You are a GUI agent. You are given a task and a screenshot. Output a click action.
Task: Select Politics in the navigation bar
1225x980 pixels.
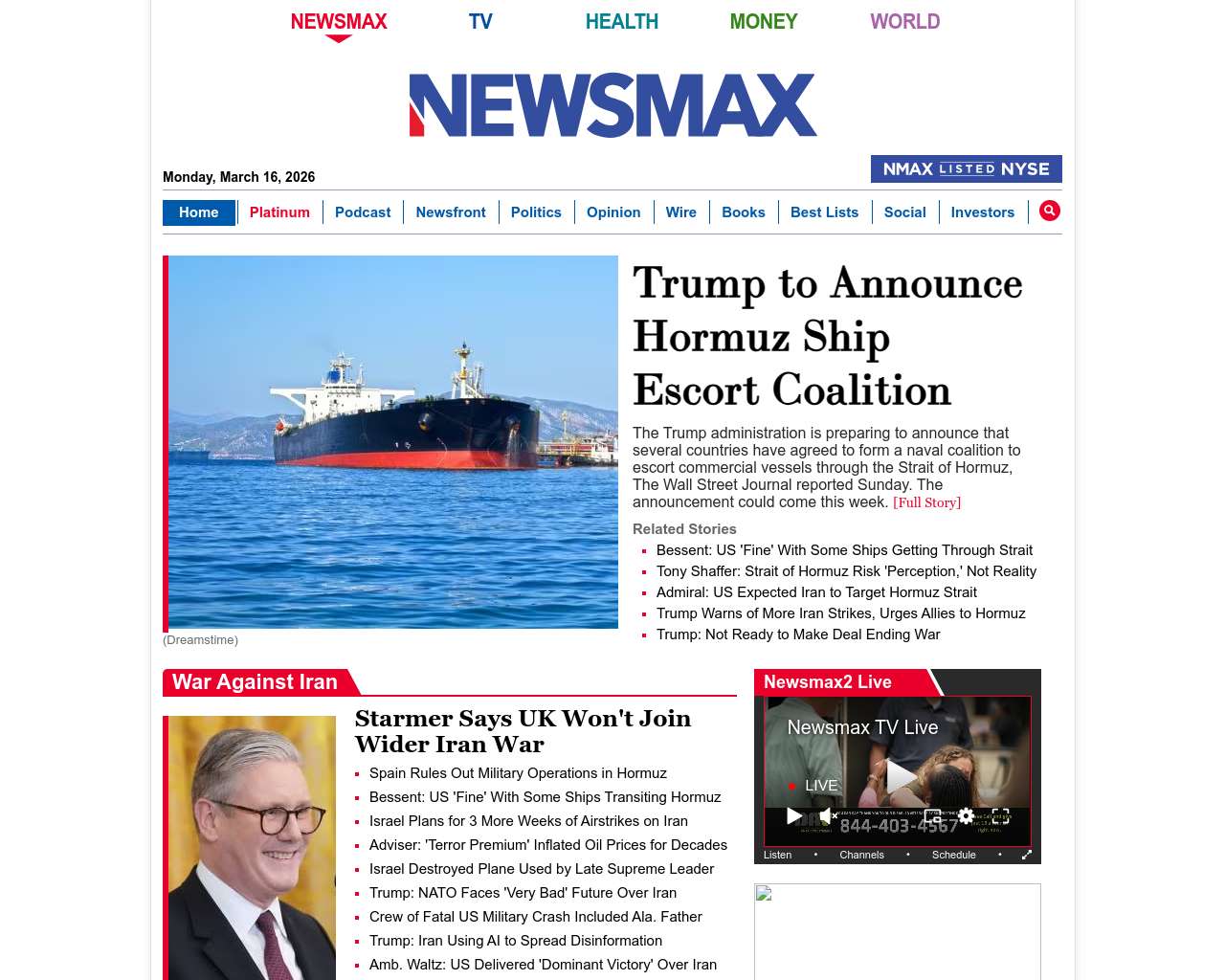(x=536, y=212)
